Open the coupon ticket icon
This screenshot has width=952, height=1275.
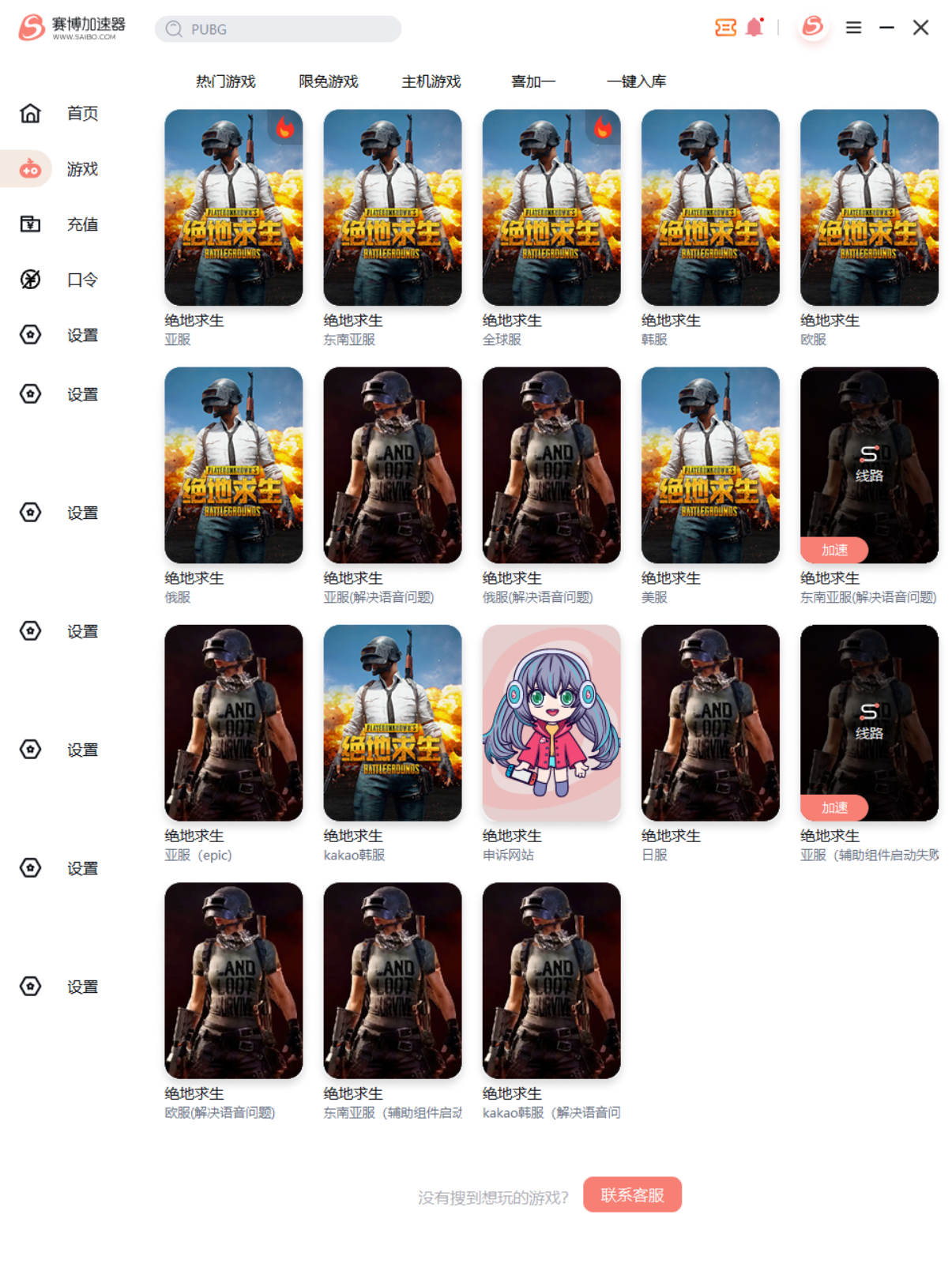724,28
